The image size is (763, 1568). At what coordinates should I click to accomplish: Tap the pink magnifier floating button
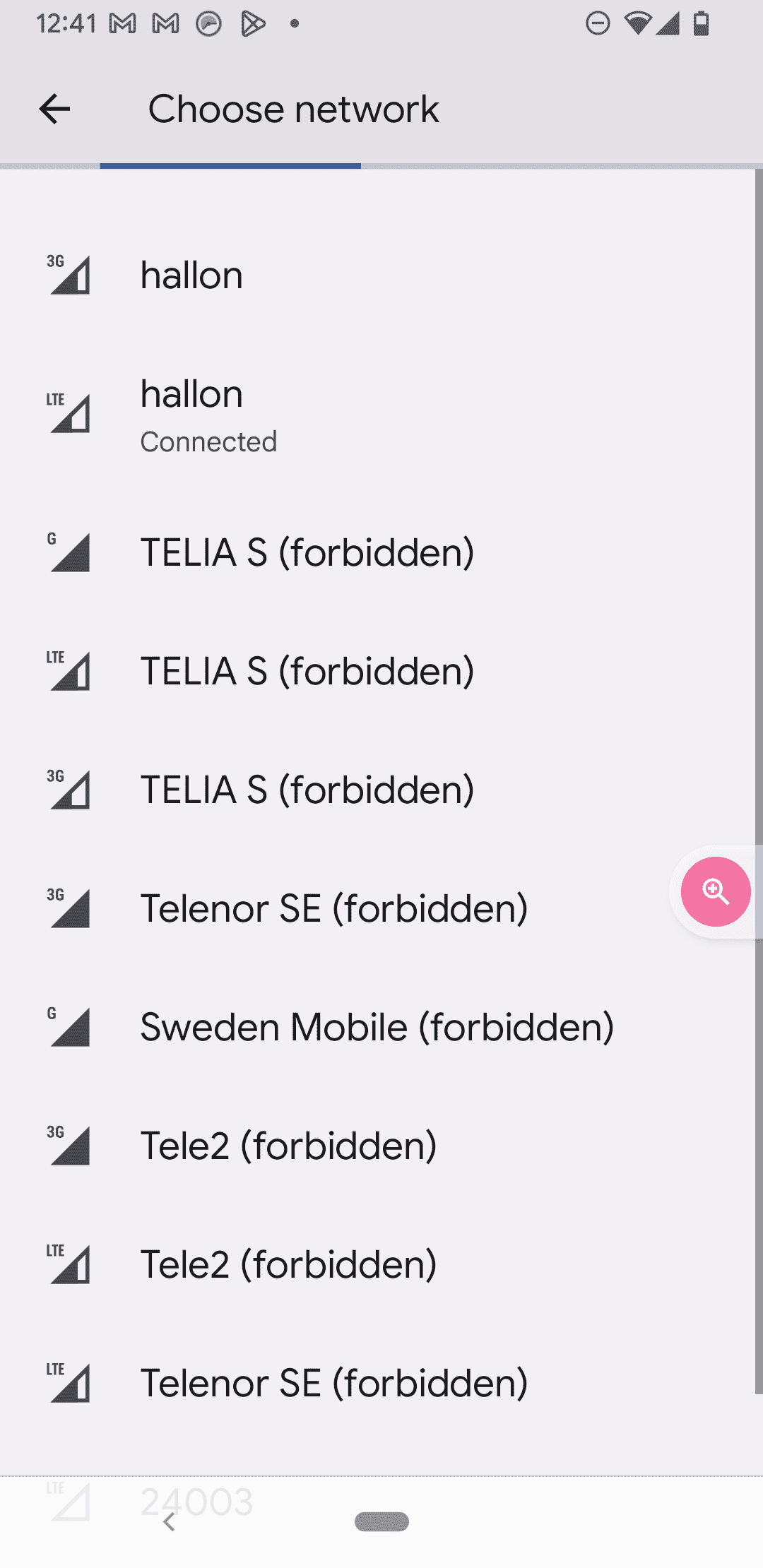715,891
